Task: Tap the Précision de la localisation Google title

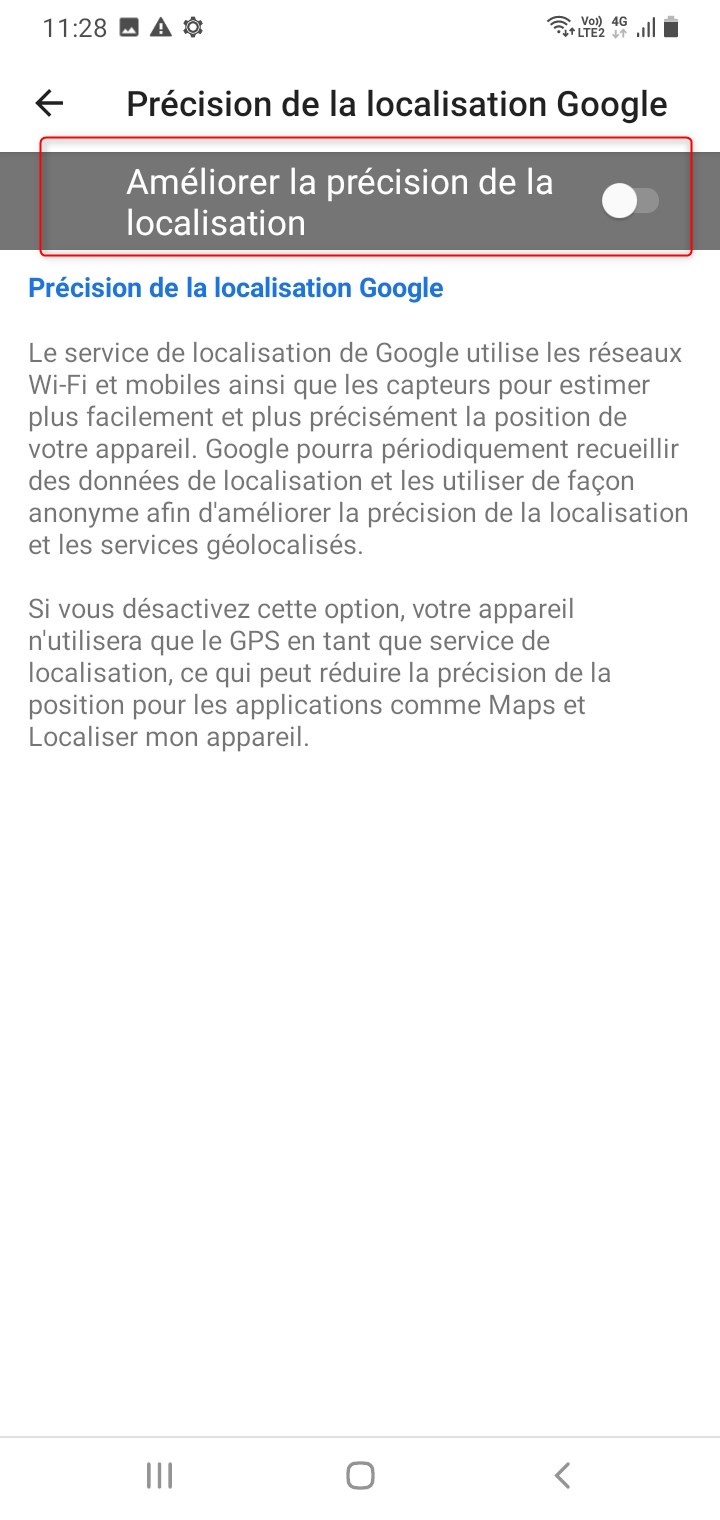Action: point(395,103)
